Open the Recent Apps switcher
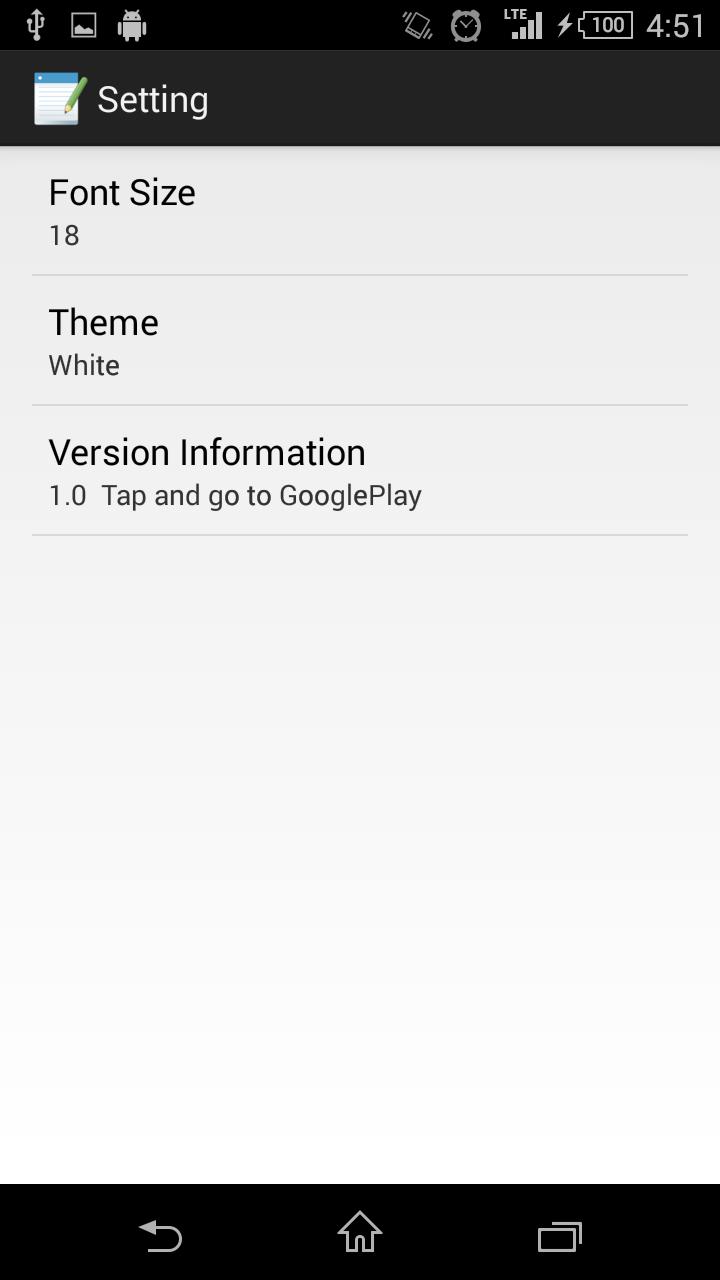Viewport: 720px width, 1280px height. point(560,1237)
